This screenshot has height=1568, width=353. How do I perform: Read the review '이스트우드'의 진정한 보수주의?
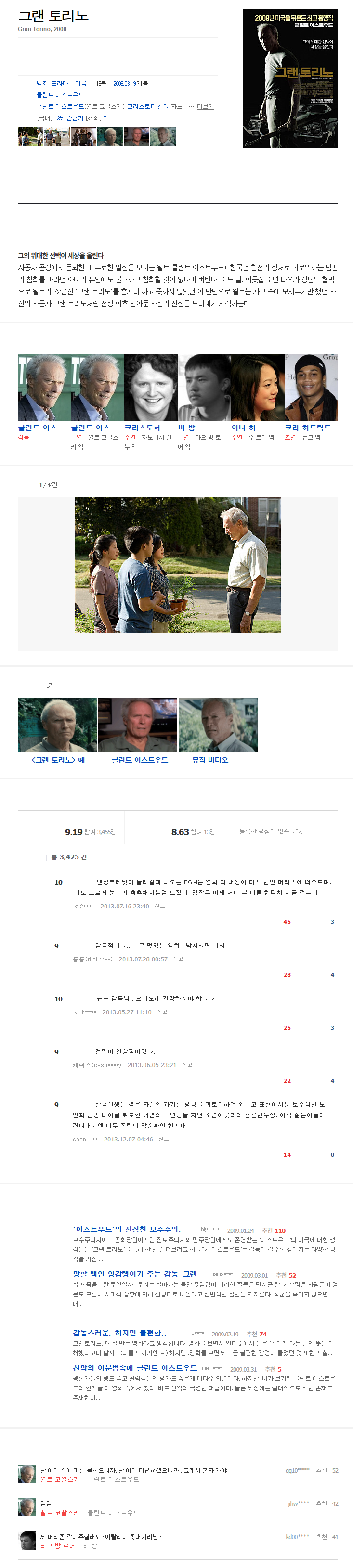click(x=127, y=1229)
